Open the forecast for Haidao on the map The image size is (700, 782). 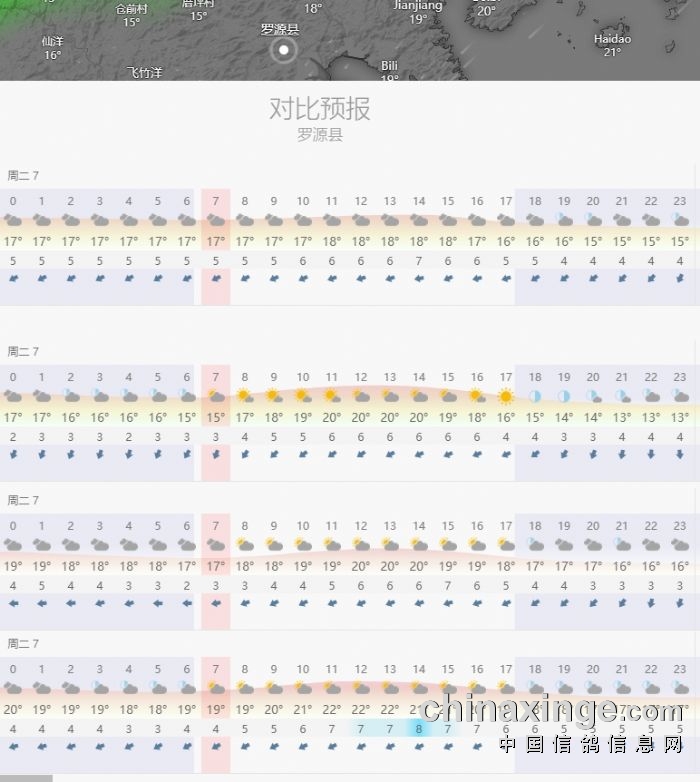click(612, 40)
